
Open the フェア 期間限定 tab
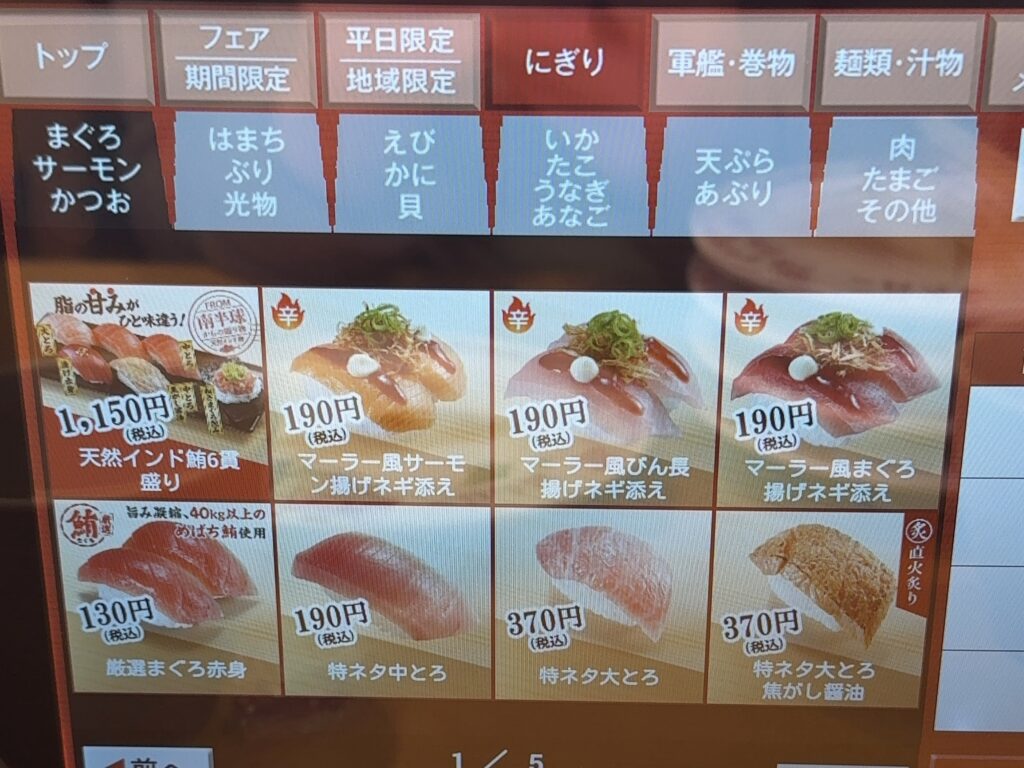[x=237, y=58]
